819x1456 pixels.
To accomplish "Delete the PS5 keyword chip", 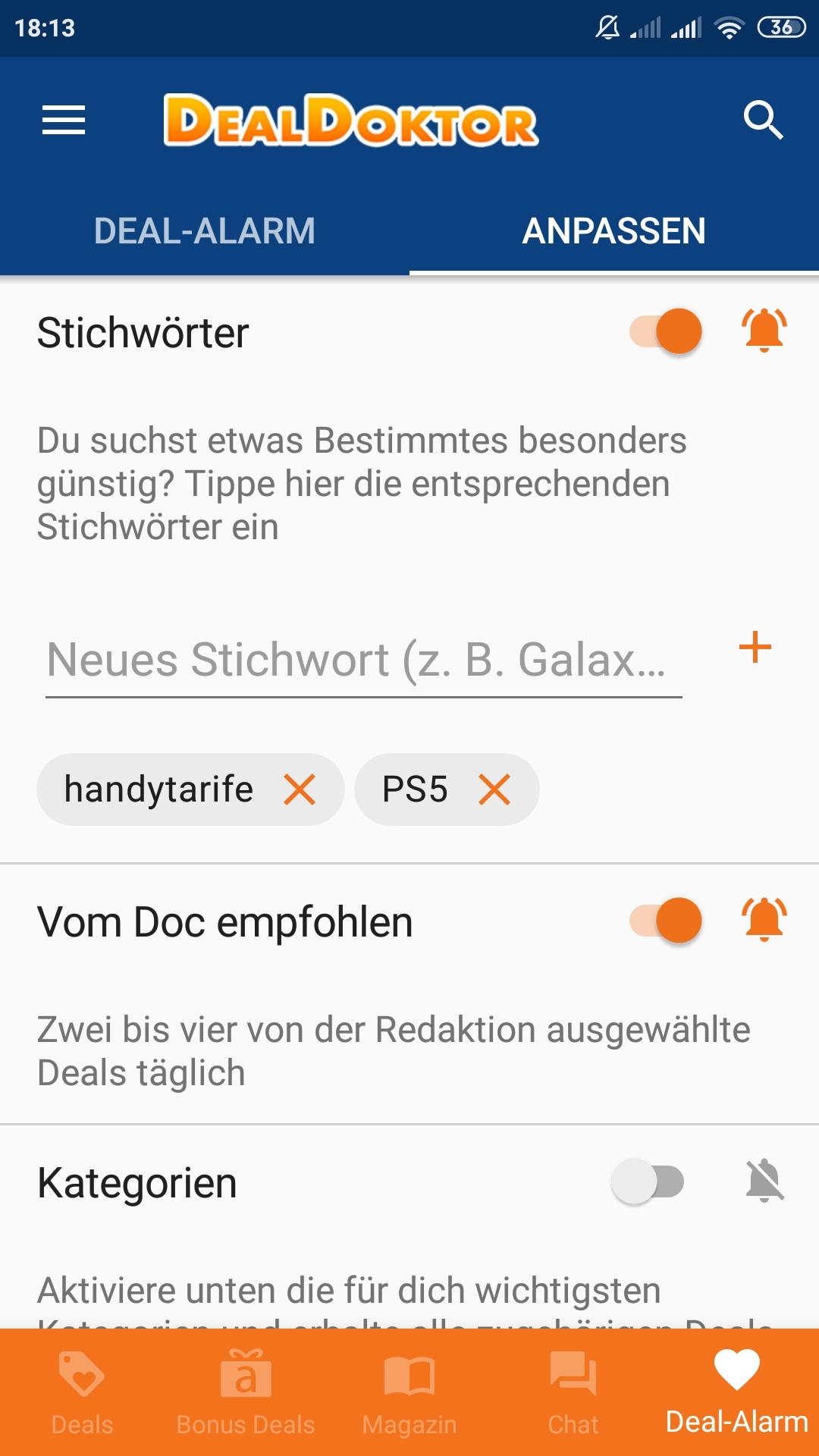I will tap(494, 789).
